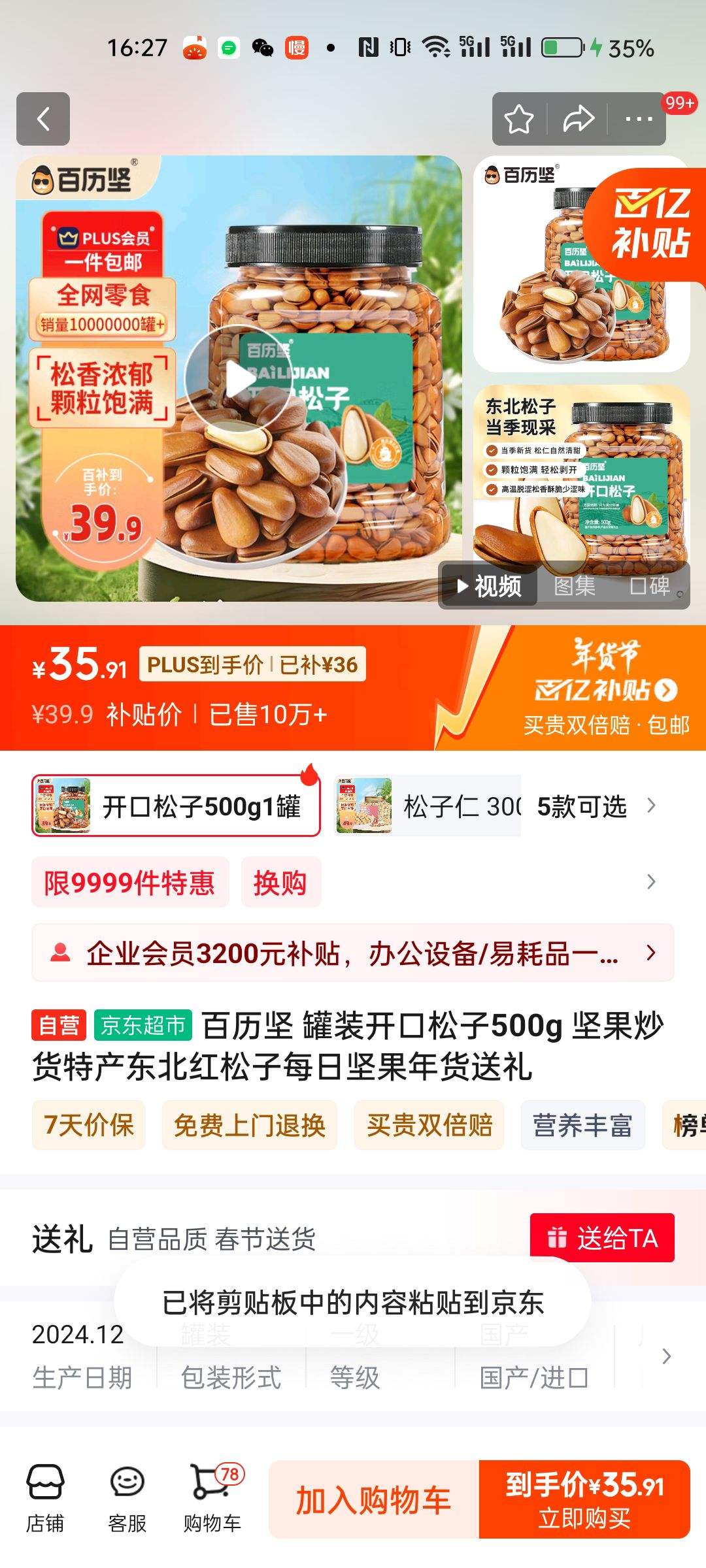Open the 年货节百亿补贴 event banner
This screenshot has height=1568, width=706.
601,691
